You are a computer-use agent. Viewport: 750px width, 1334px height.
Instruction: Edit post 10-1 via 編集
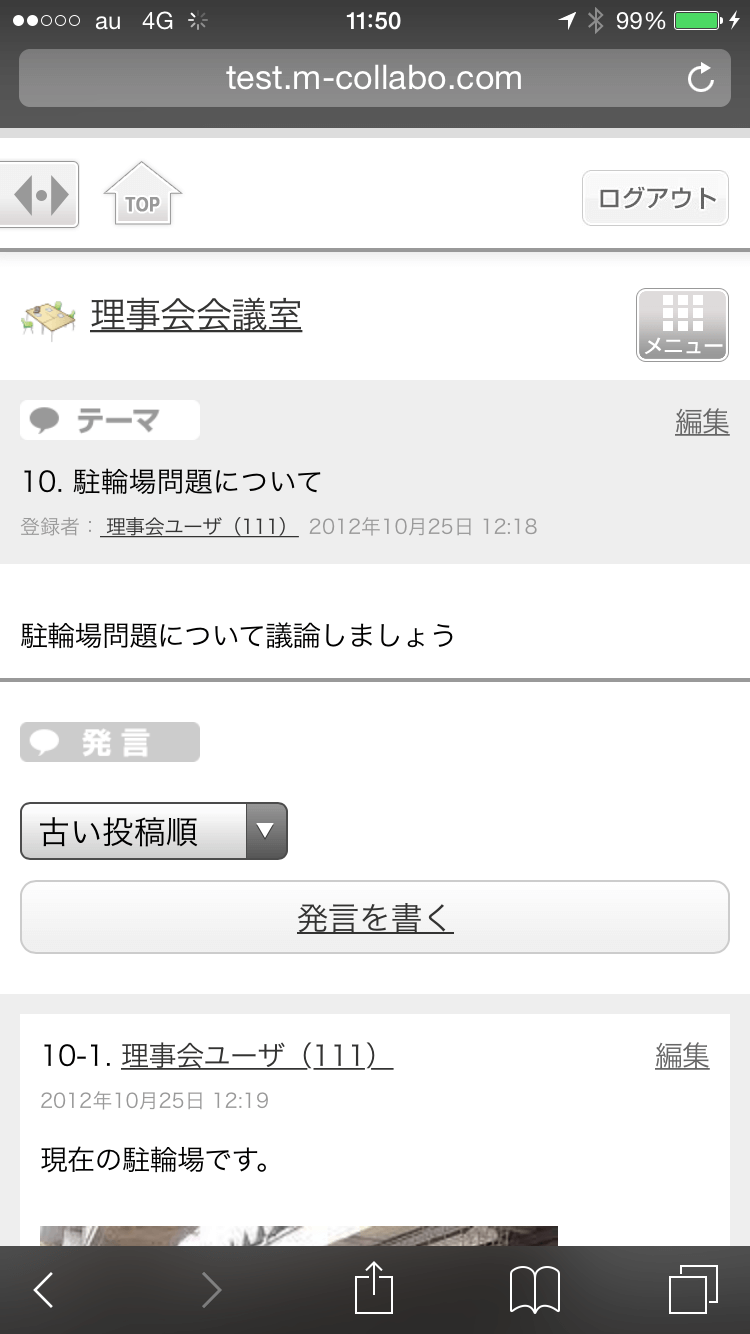click(682, 1056)
